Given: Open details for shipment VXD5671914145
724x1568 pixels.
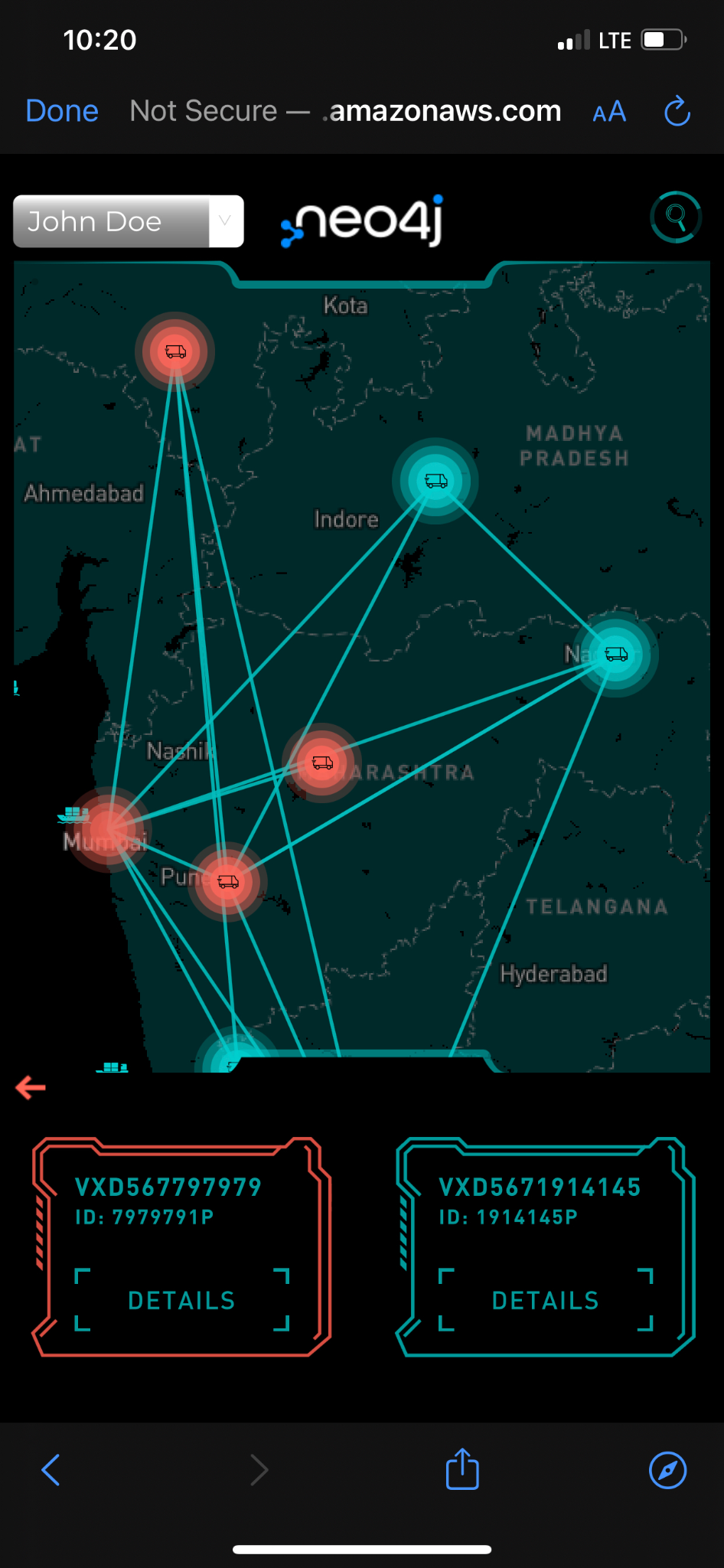Looking at the screenshot, I should tap(546, 1300).
